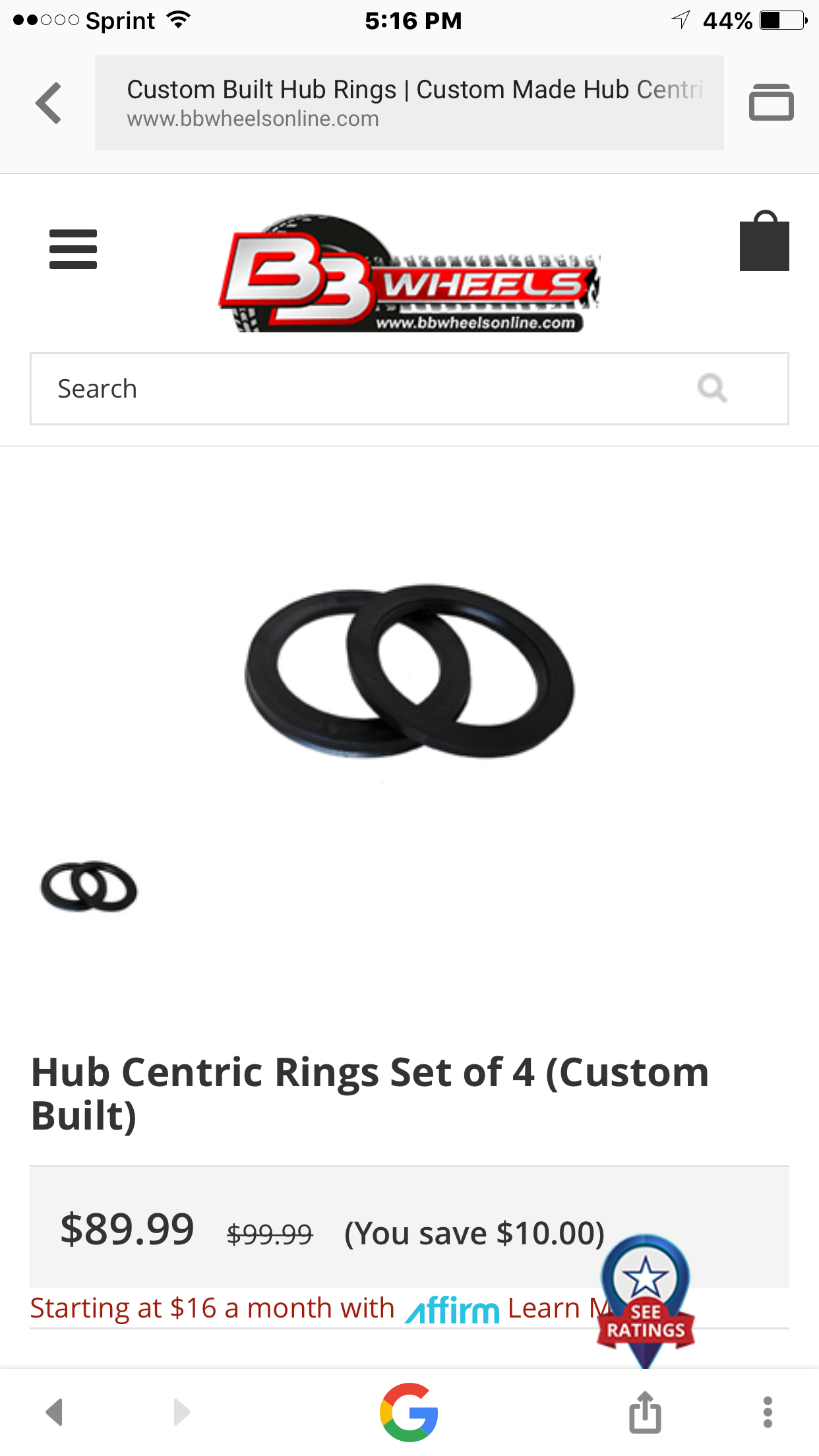View the shopping bag
This screenshot has height=1456, width=819.
click(764, 241)
